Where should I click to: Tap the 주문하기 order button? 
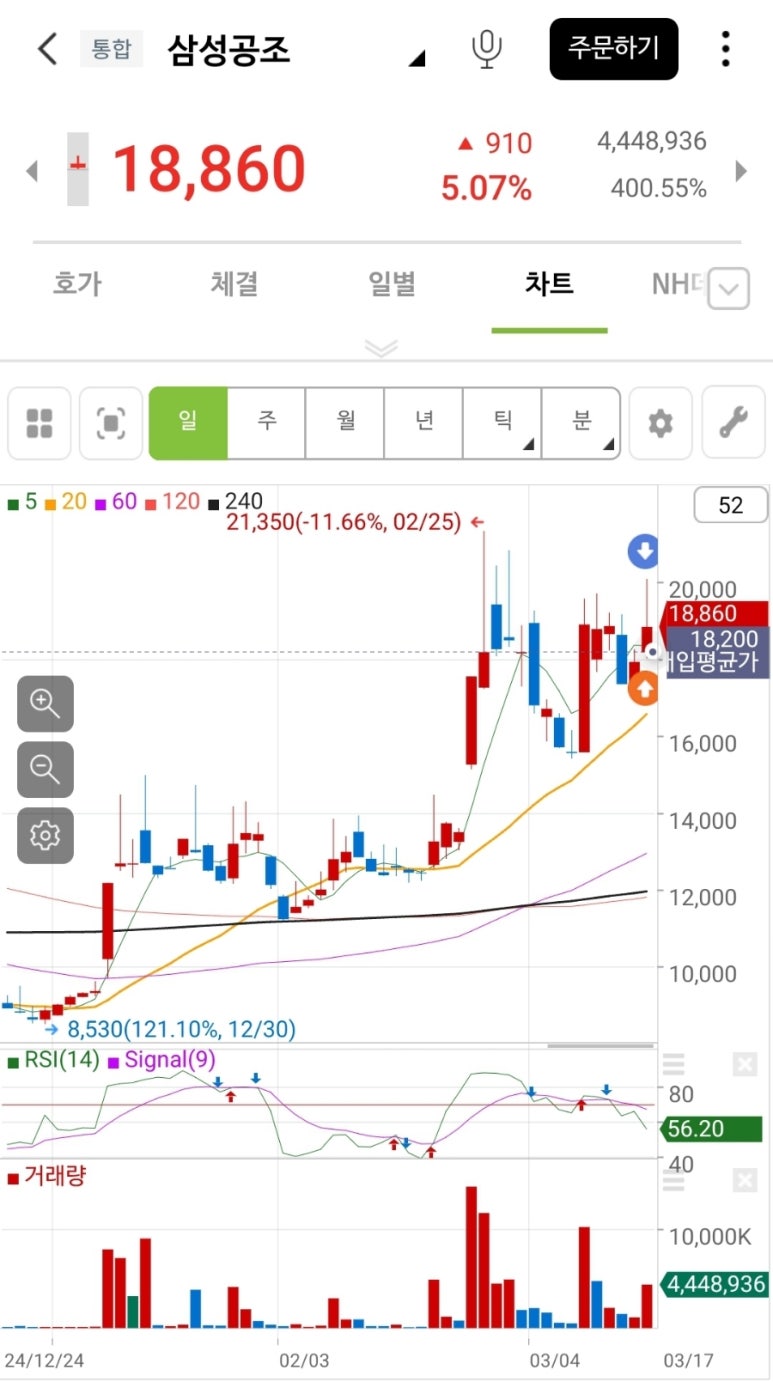(x=613, y=48)
